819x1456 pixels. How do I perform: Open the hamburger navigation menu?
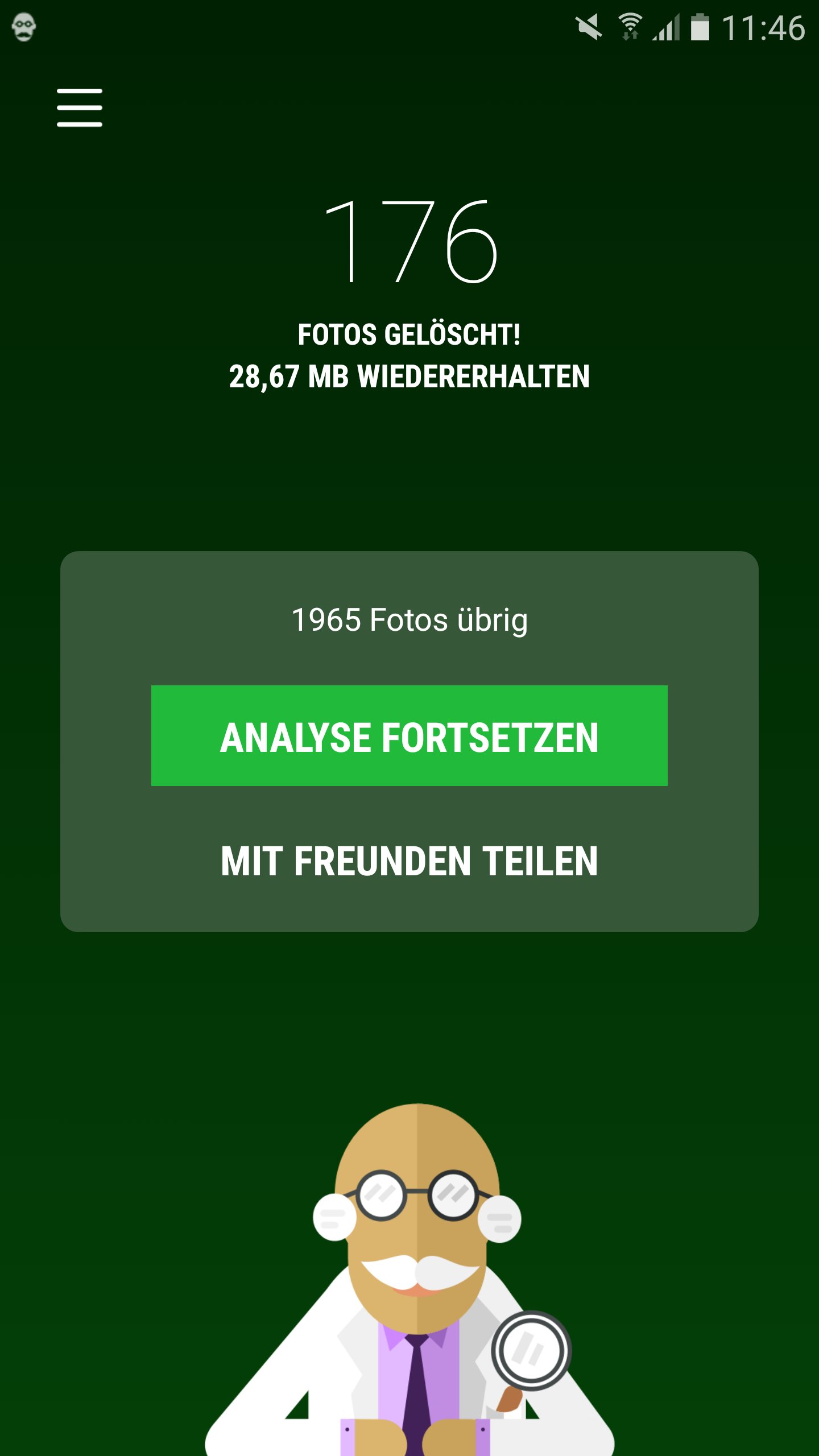pos(79,108)
